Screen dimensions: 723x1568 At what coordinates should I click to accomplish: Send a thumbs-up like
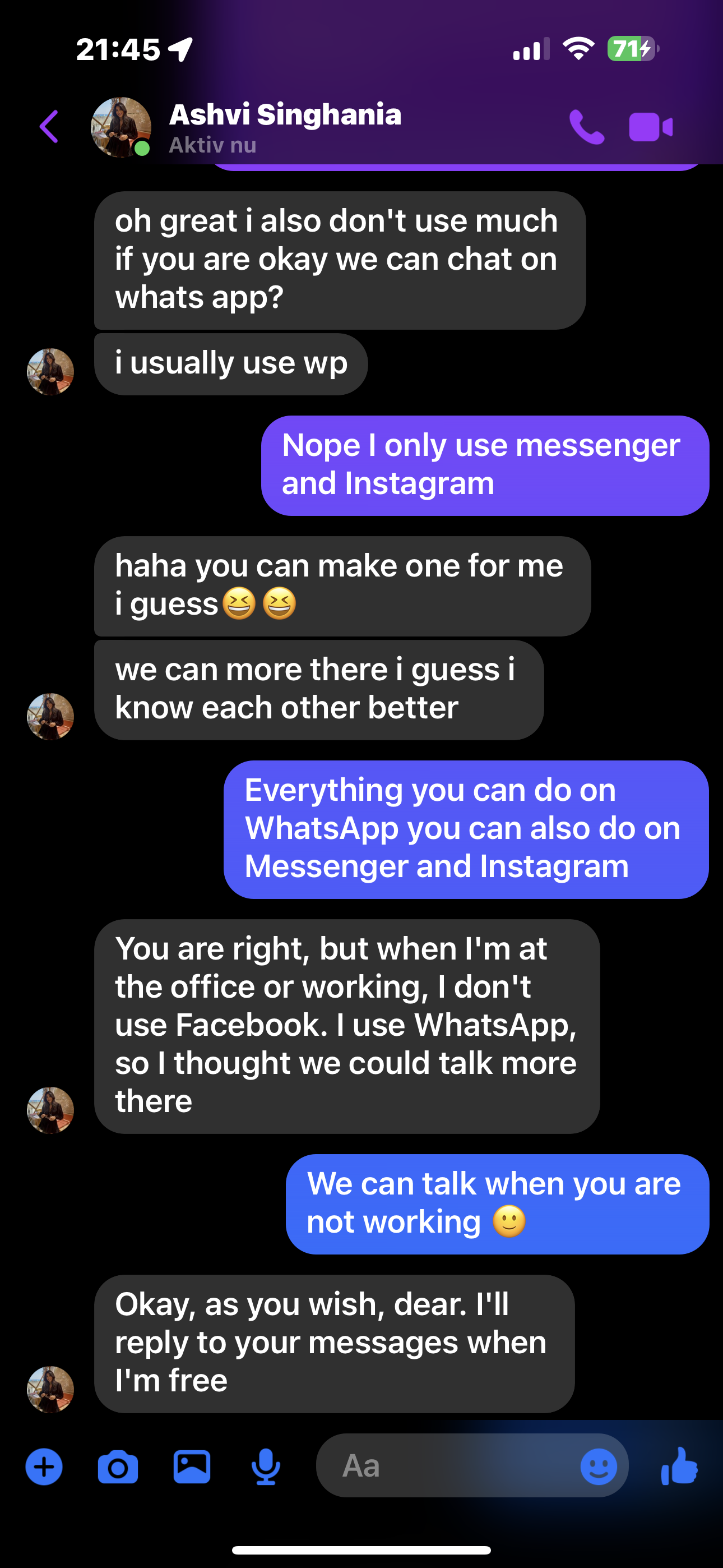(x=679, y=1466)
